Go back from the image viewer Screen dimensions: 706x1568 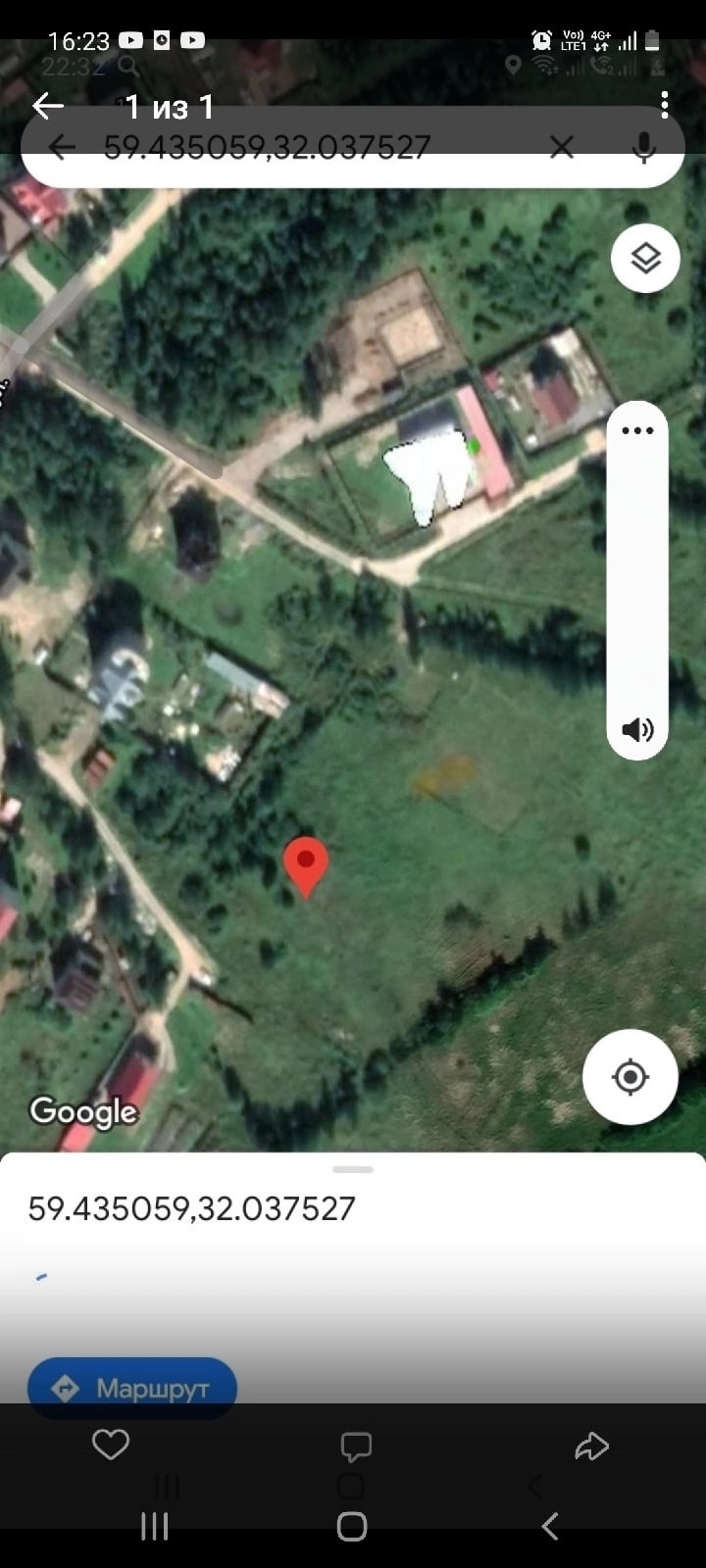pyautogui.click(x=47, y=106)
